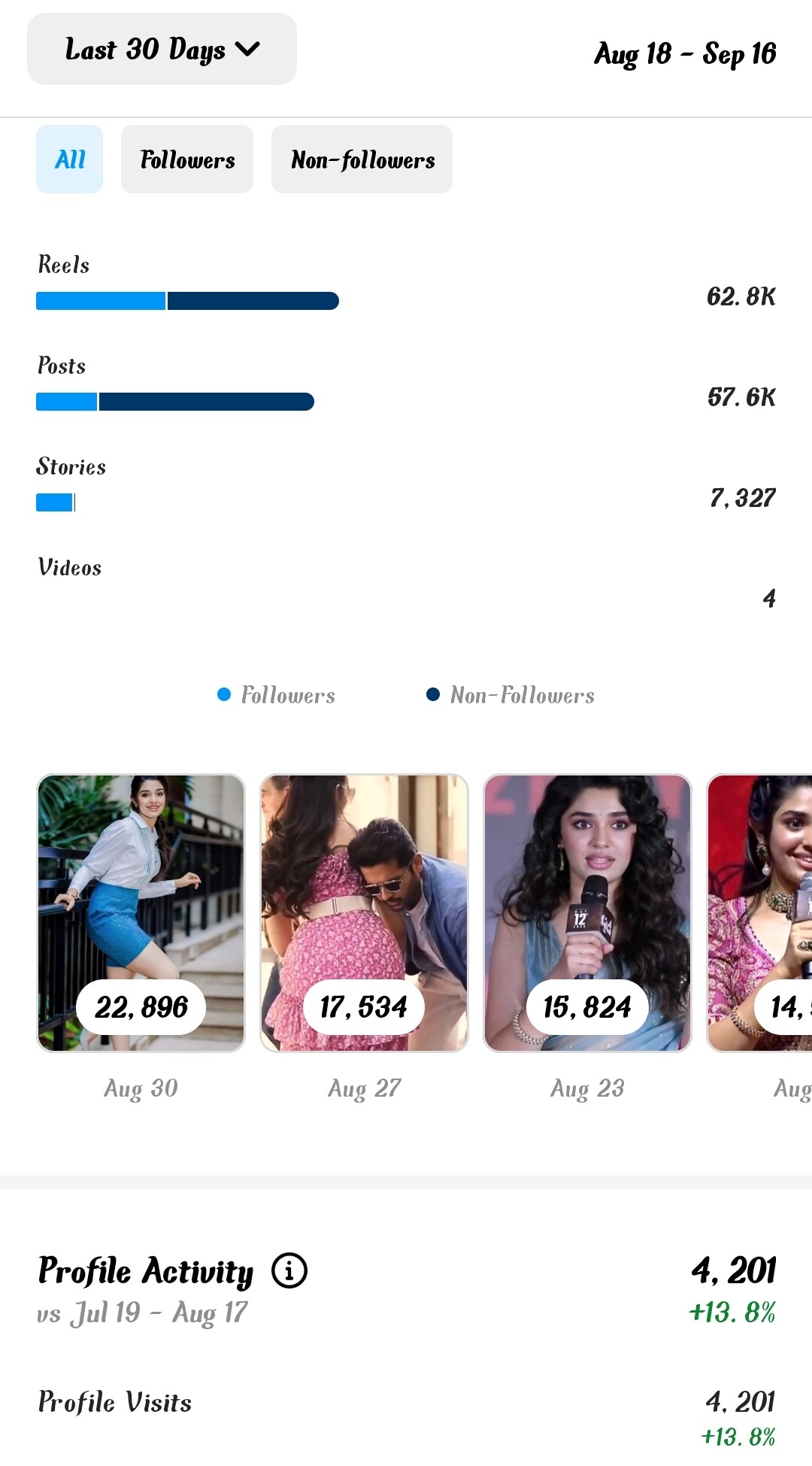Select the All filter chip
Image resolution: width=812 pixels, height=1466 pixels.
[x=69, y=159]
